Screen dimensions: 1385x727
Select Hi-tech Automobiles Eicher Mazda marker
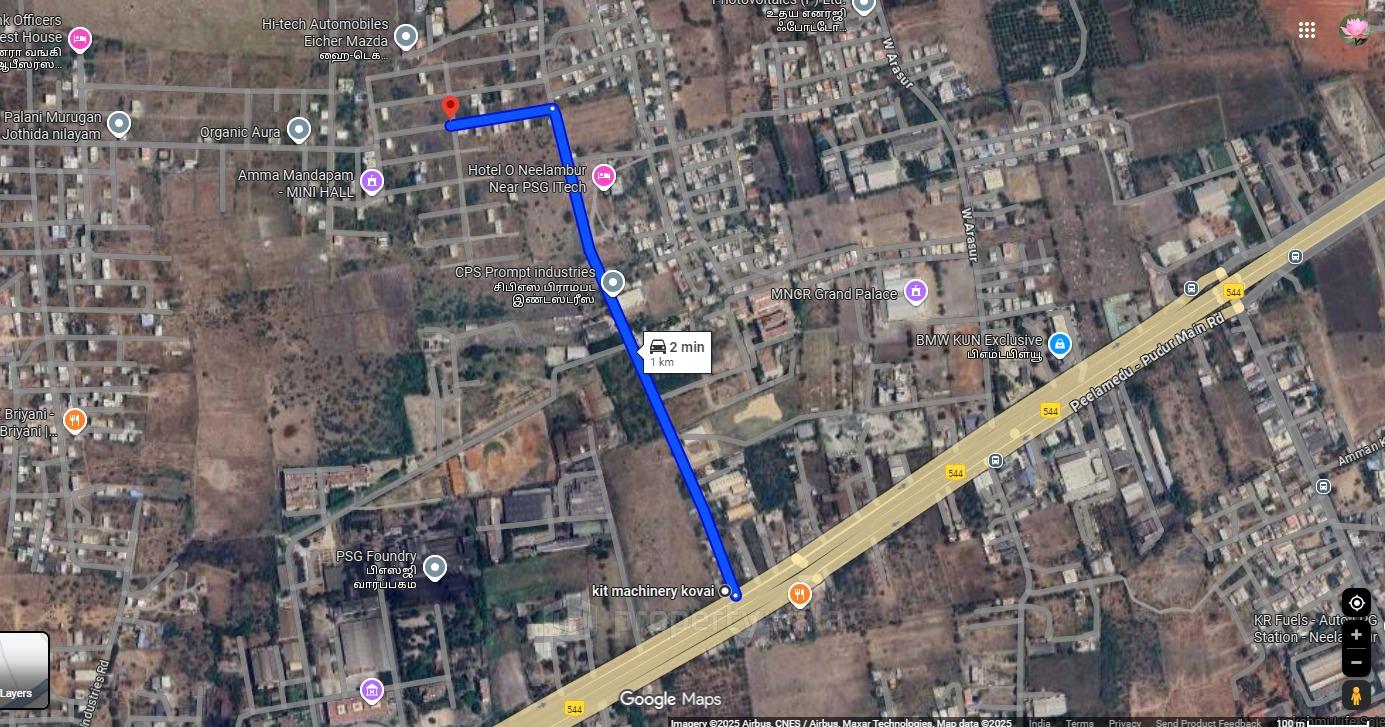pyautogui.click(x=405, y=37)
